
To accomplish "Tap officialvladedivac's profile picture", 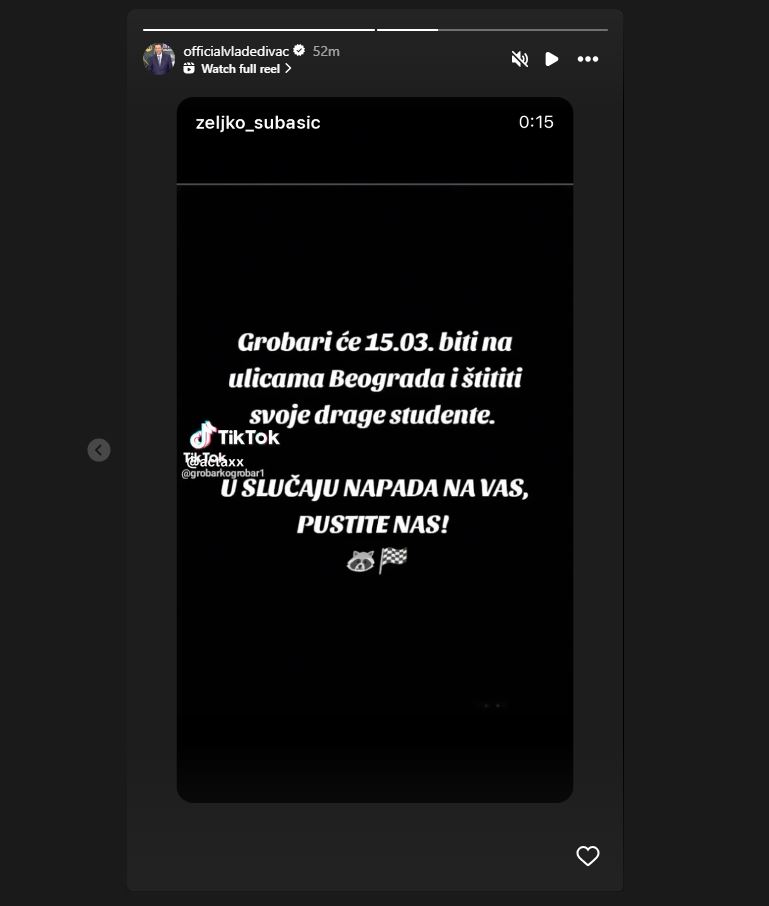I will [x=159, y=59].
